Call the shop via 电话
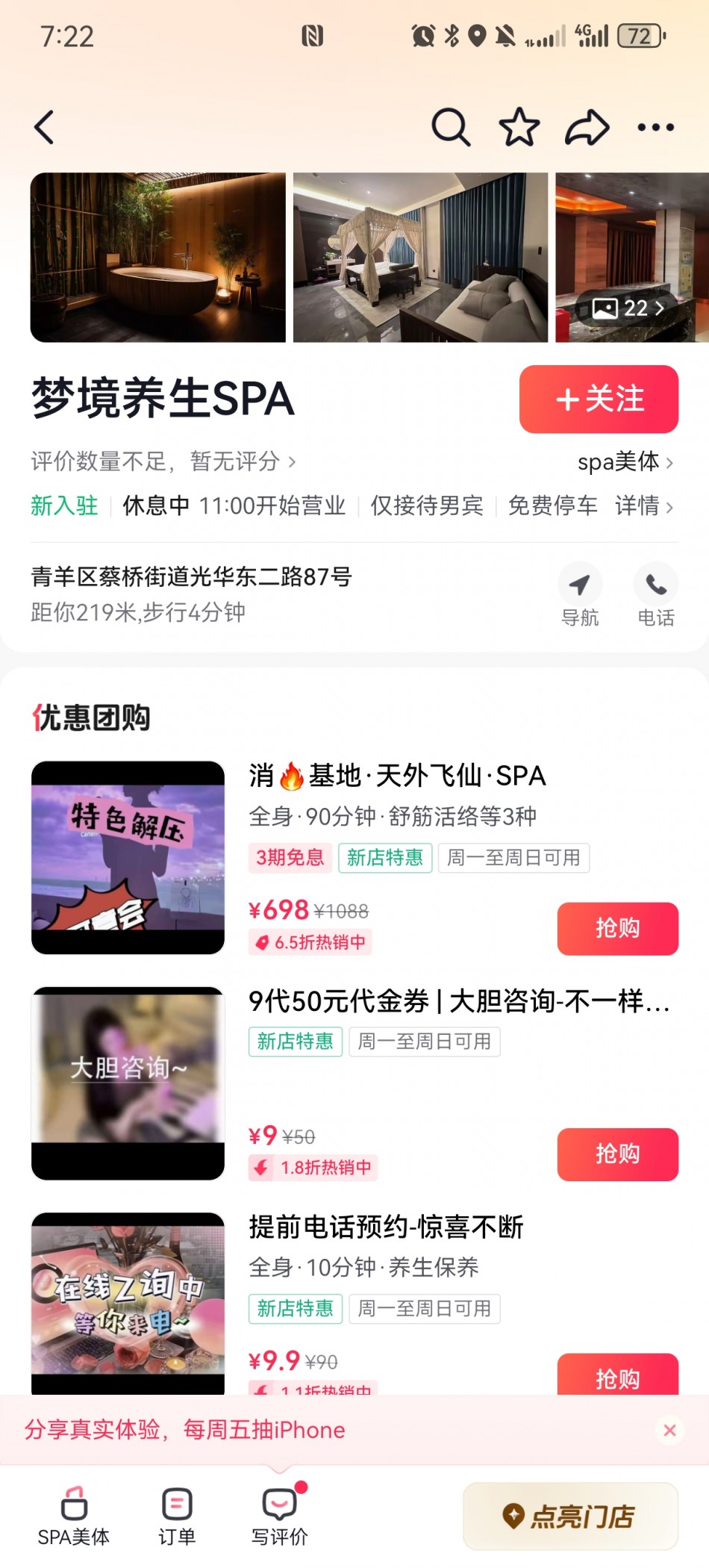The image size is (709, 1568). click(x=655, y=595)
